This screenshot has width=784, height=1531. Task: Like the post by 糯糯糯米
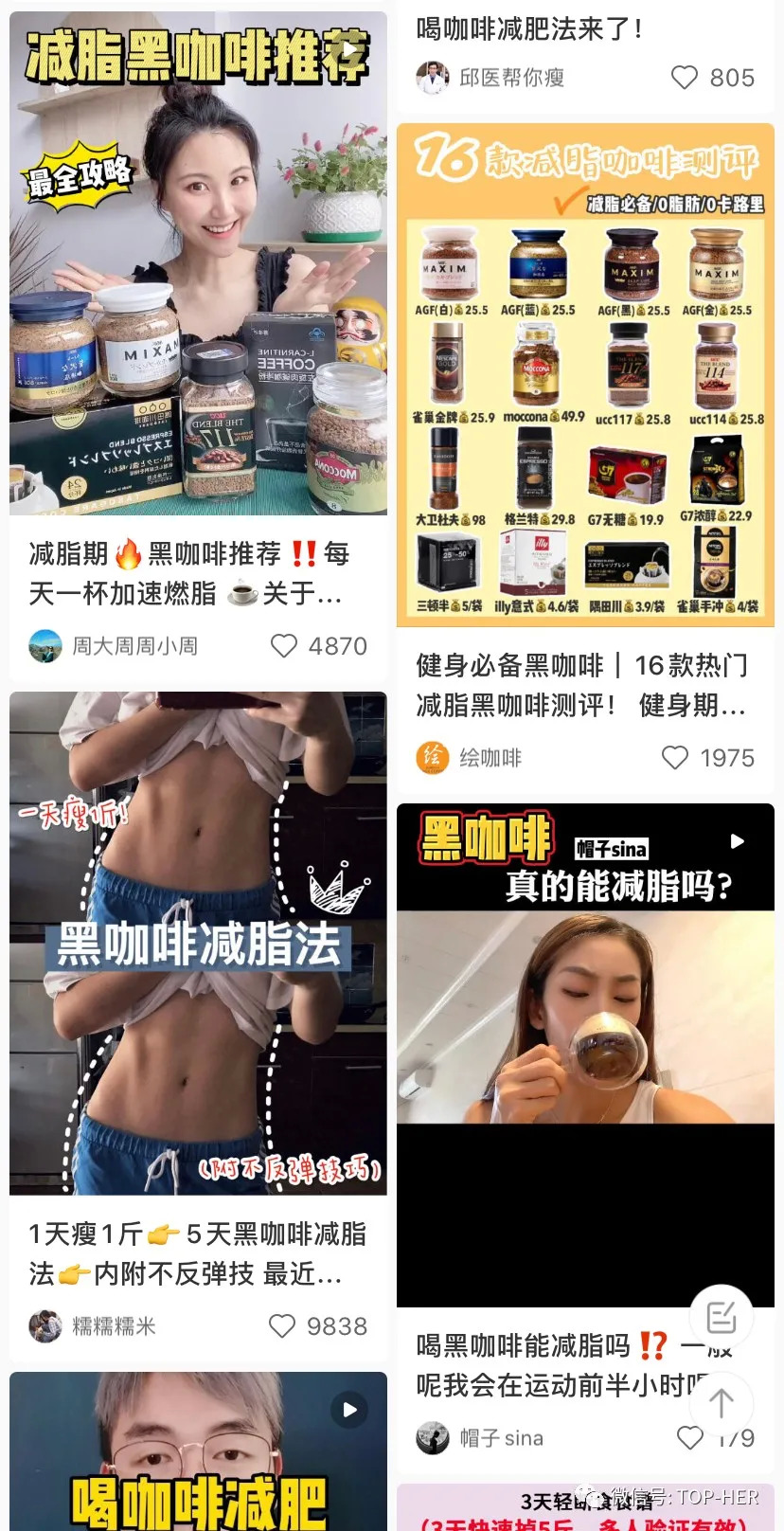coord(282,1326)
